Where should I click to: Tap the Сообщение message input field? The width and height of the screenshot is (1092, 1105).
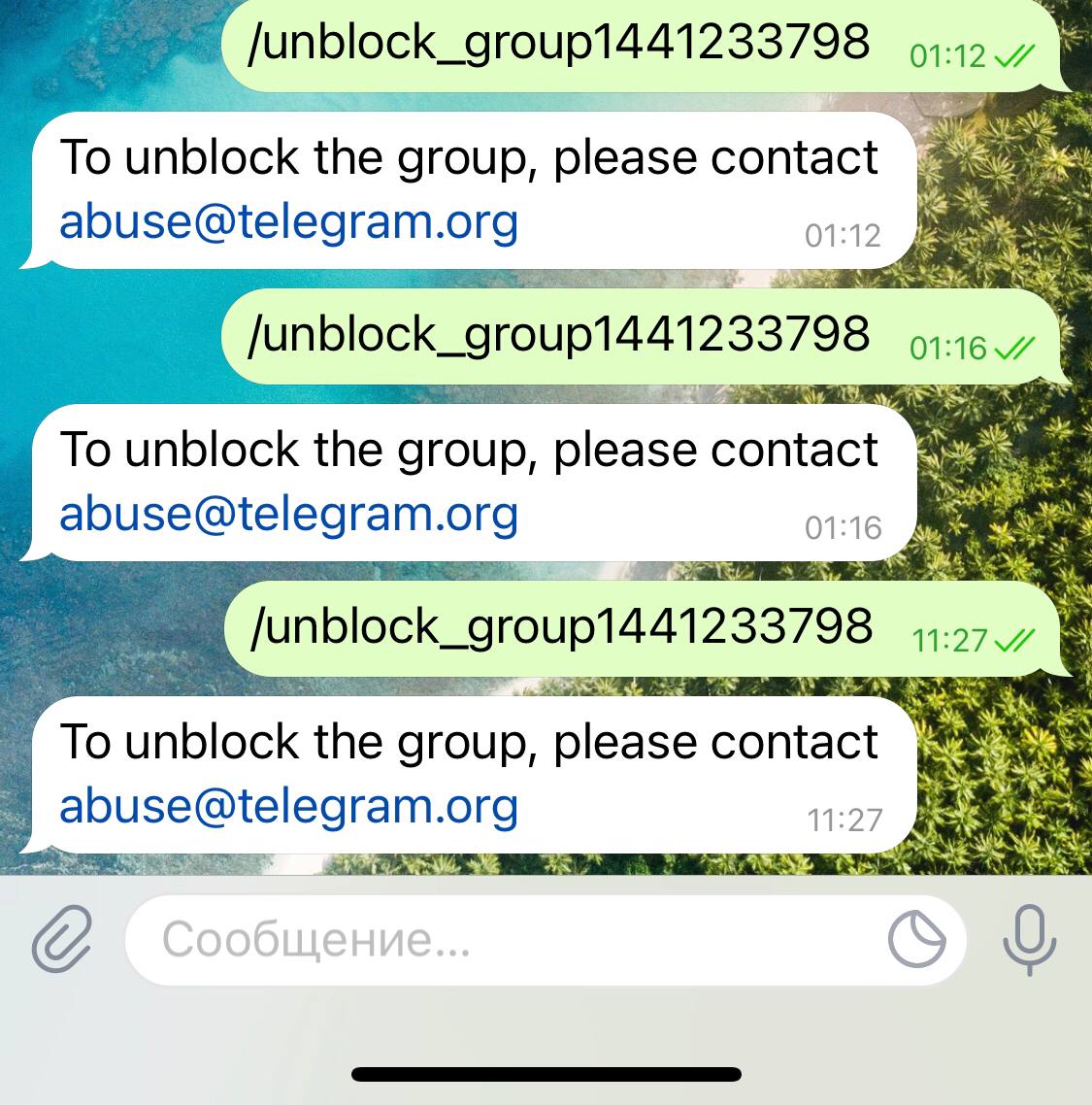pyautogui.click(x=505, y=939)
